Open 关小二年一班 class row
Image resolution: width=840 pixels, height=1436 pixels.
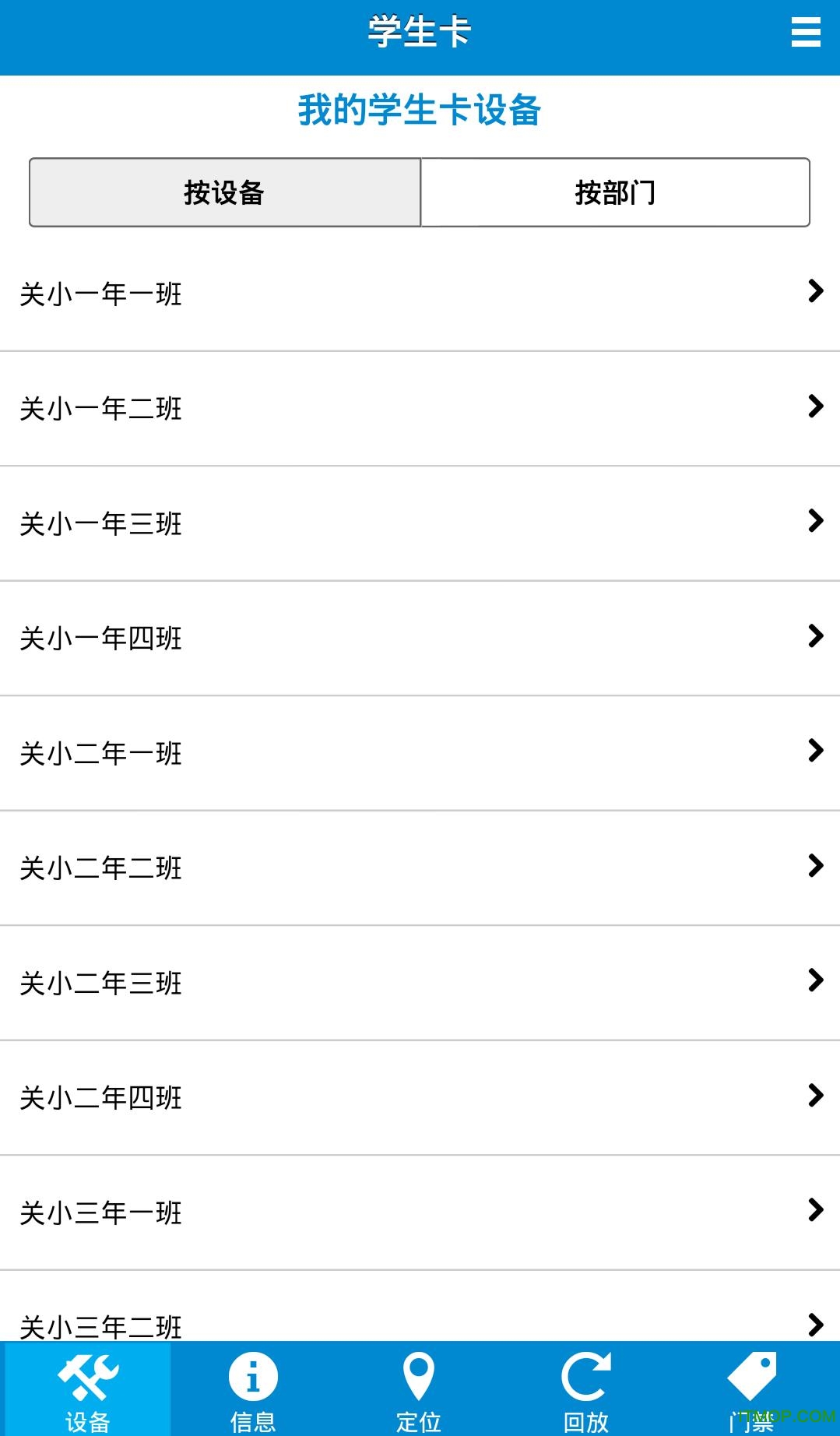coord(420,753)
